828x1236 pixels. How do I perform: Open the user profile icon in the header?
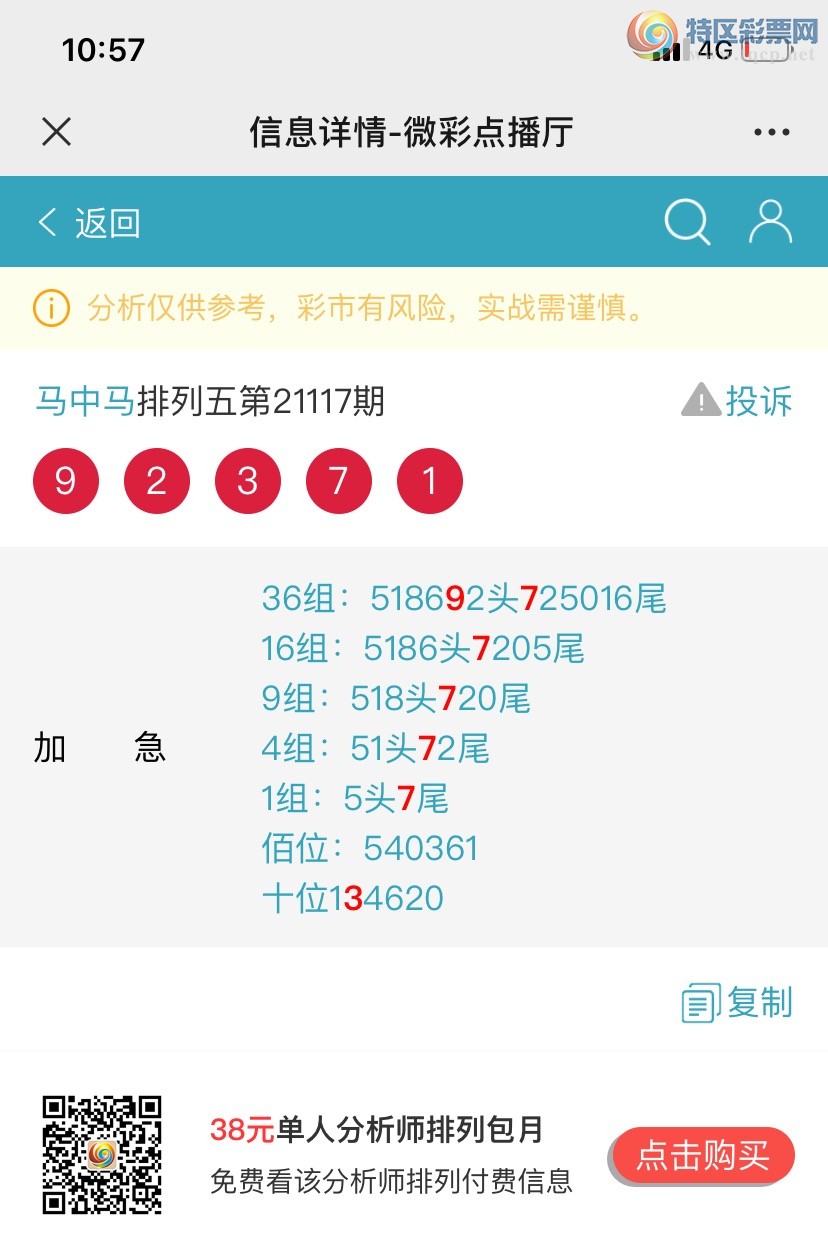768,222
